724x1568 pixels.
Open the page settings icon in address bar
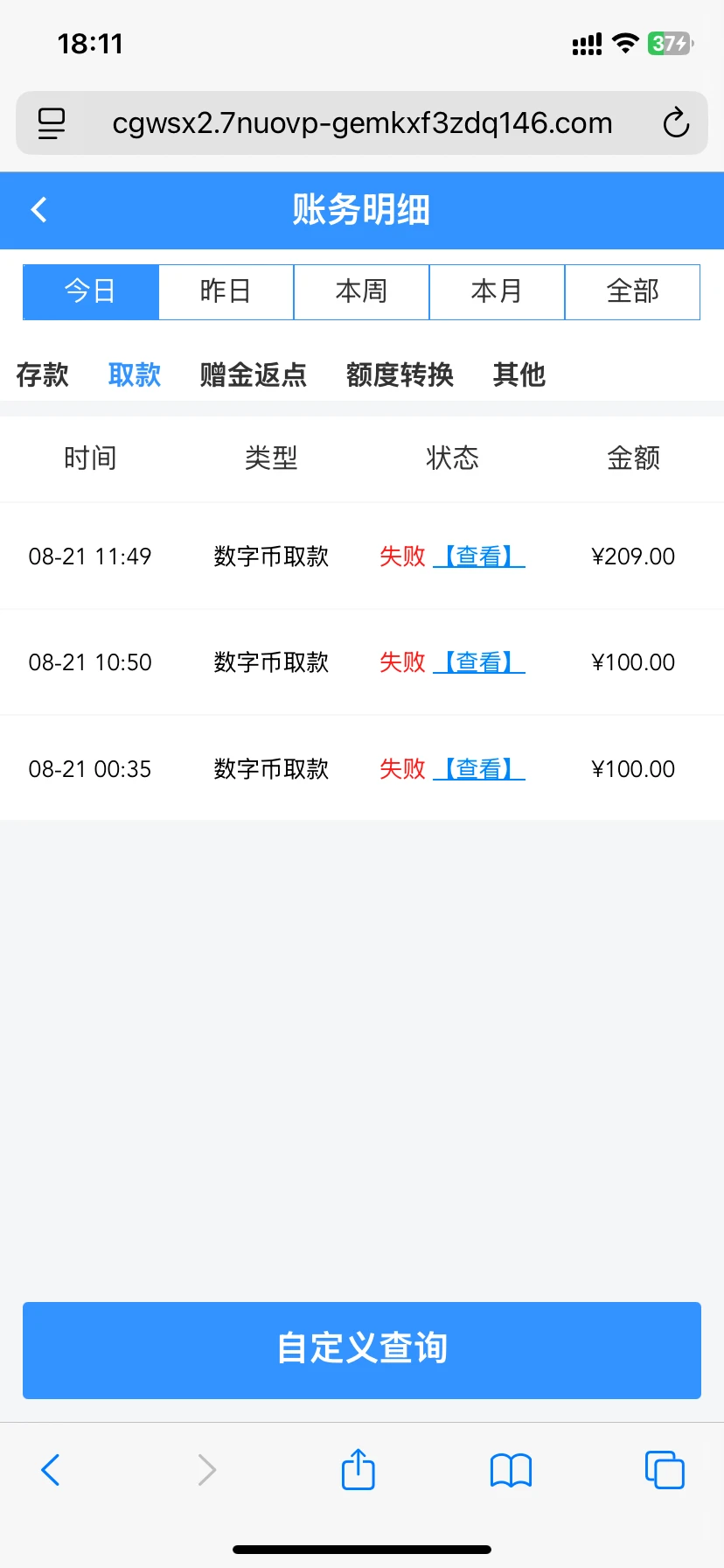tap(52, 123)
